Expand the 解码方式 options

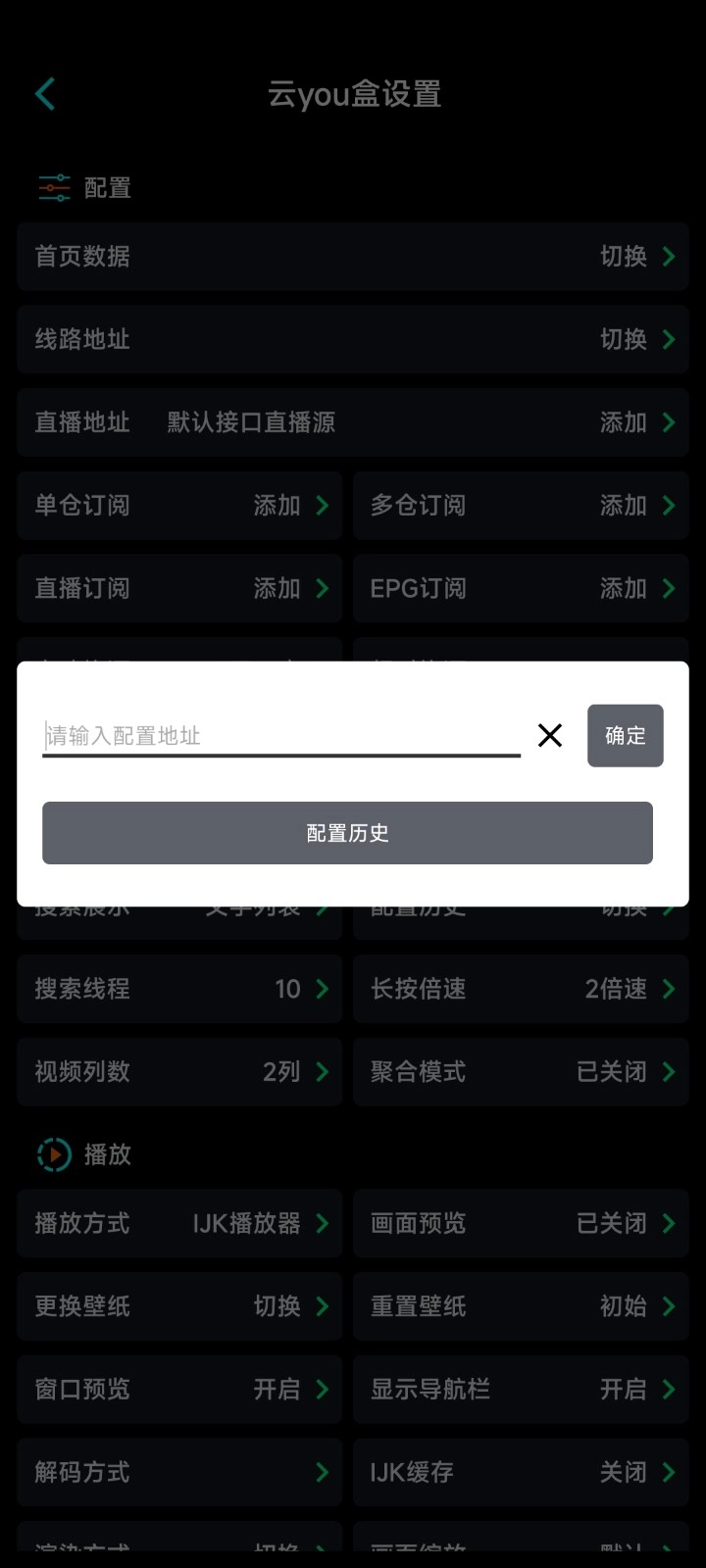coord(323,1472)
